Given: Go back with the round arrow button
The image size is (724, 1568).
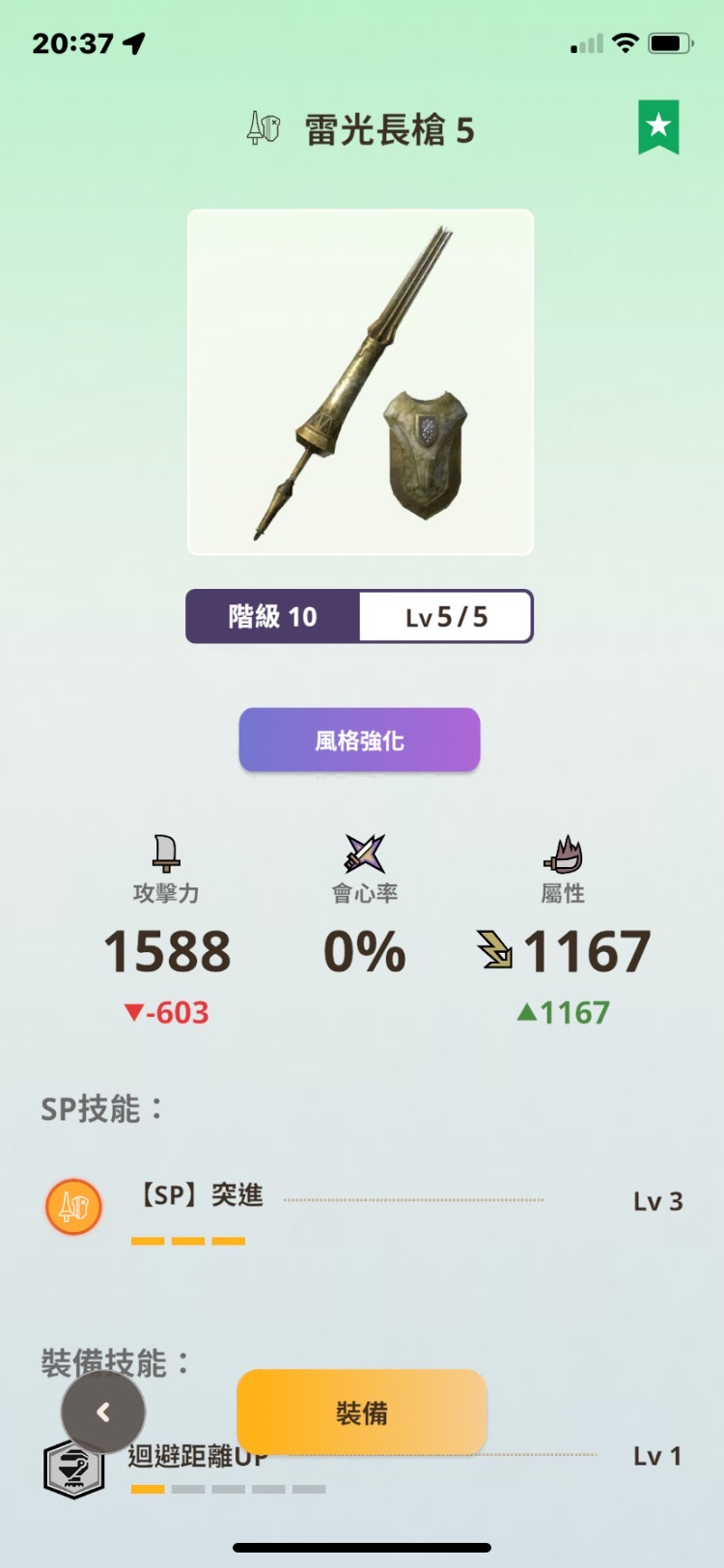Looking at the screenshot, I should tap(103, 1413).
